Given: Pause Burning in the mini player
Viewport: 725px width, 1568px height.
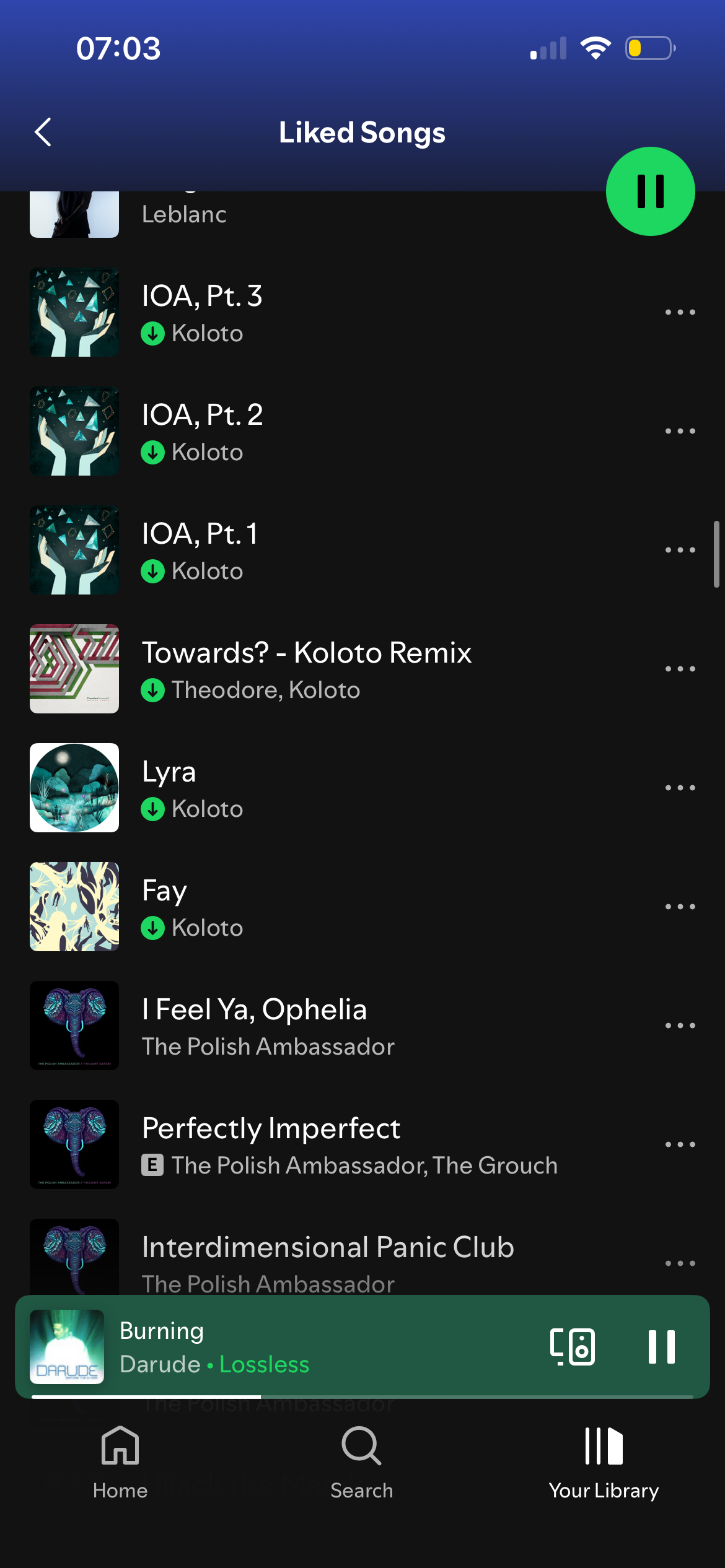Looking at the screenshot, I should [x=661, y=1347].
